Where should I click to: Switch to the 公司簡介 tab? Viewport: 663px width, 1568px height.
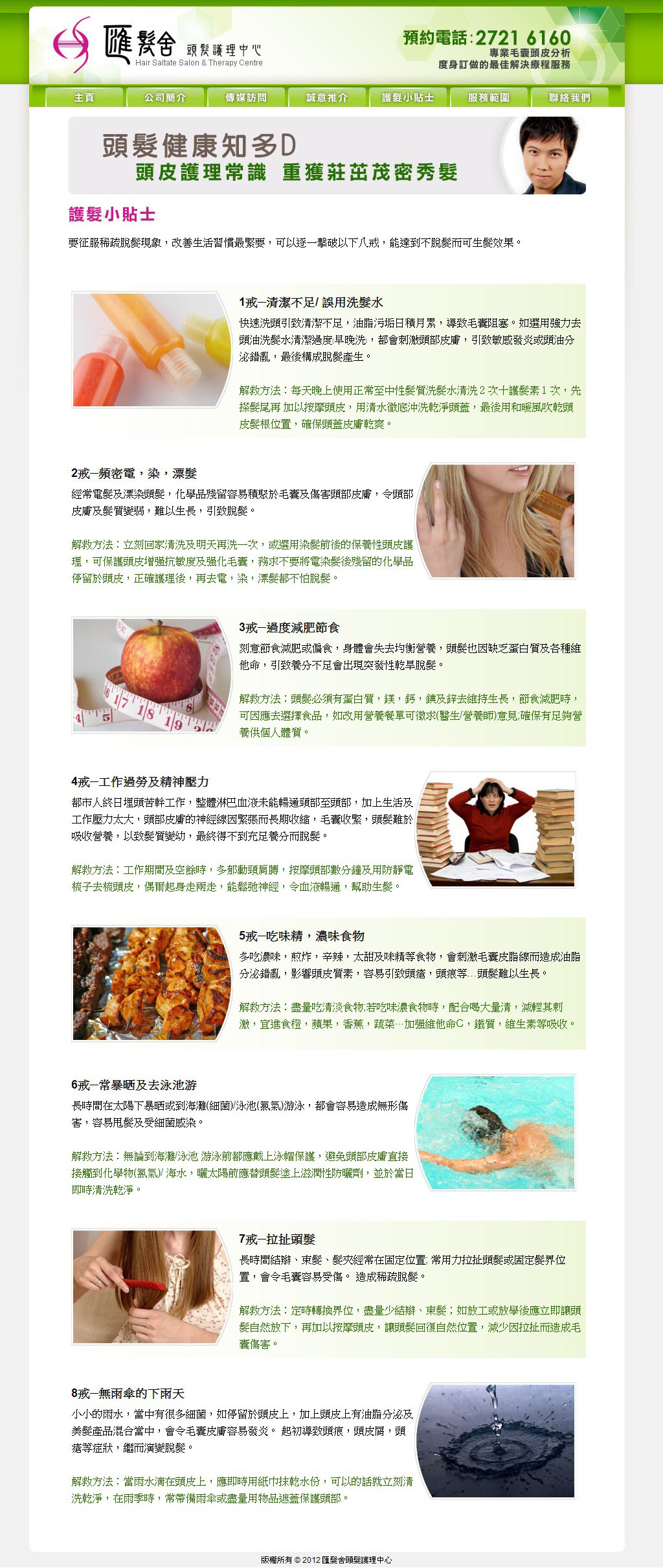165,97
